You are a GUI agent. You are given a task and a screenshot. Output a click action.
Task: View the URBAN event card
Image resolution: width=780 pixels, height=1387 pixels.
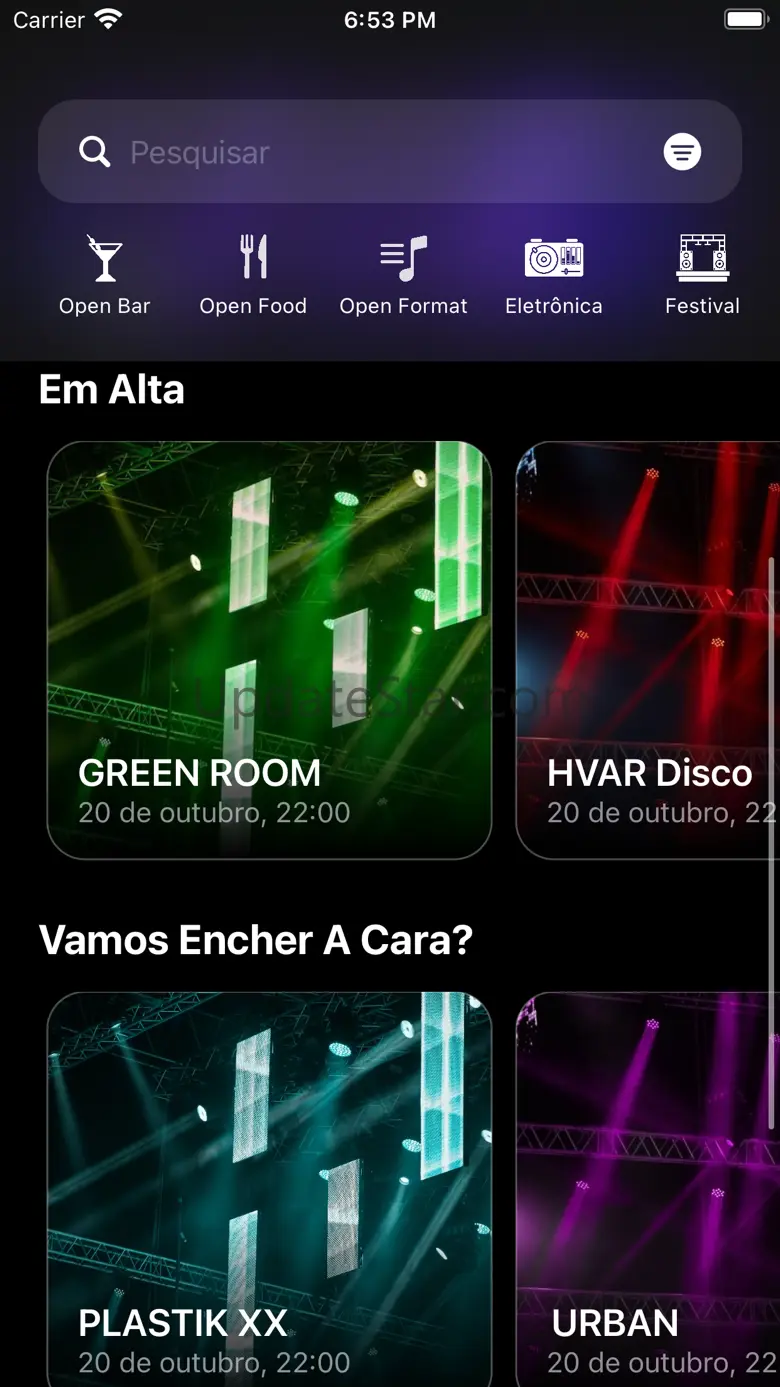coord(648,1188)
